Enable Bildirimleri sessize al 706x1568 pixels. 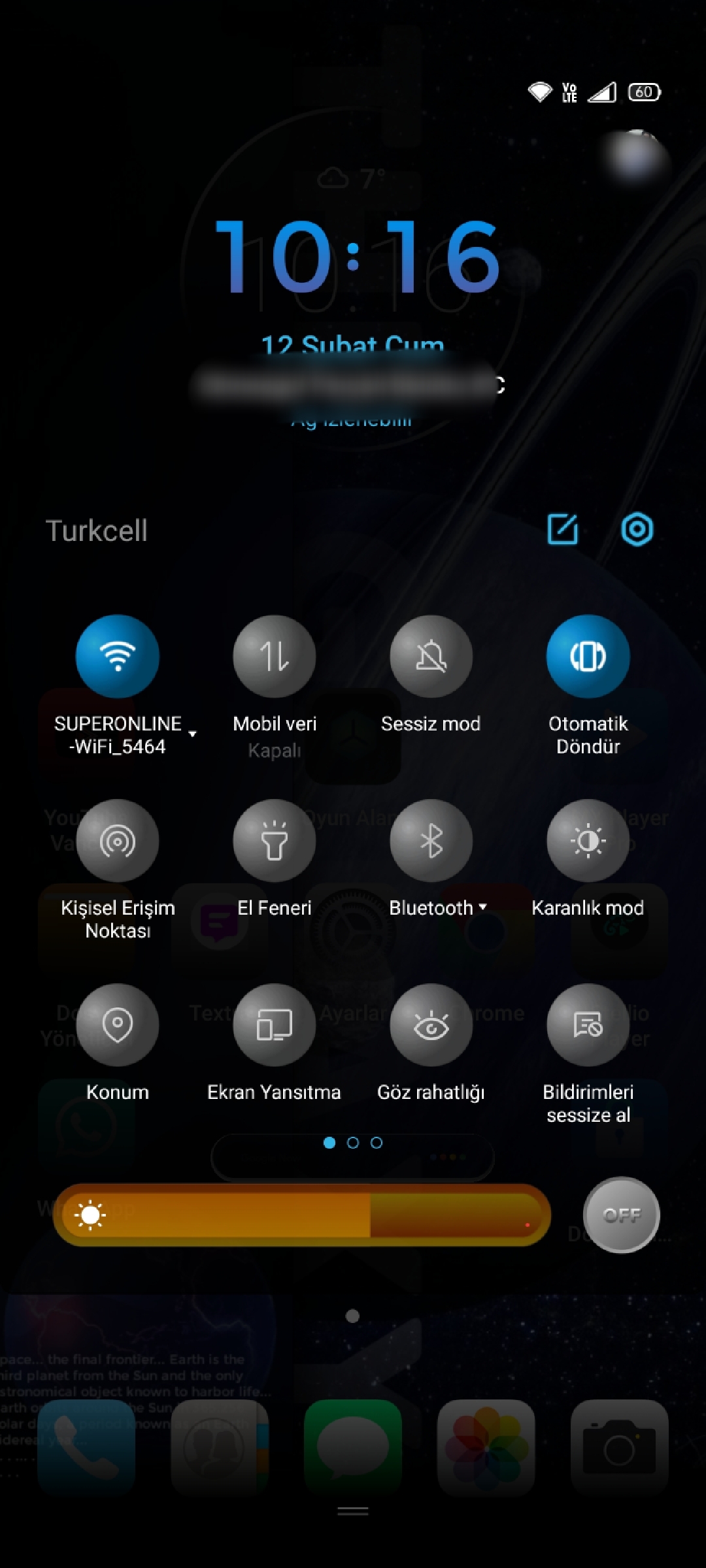(x=588, y=1024)
